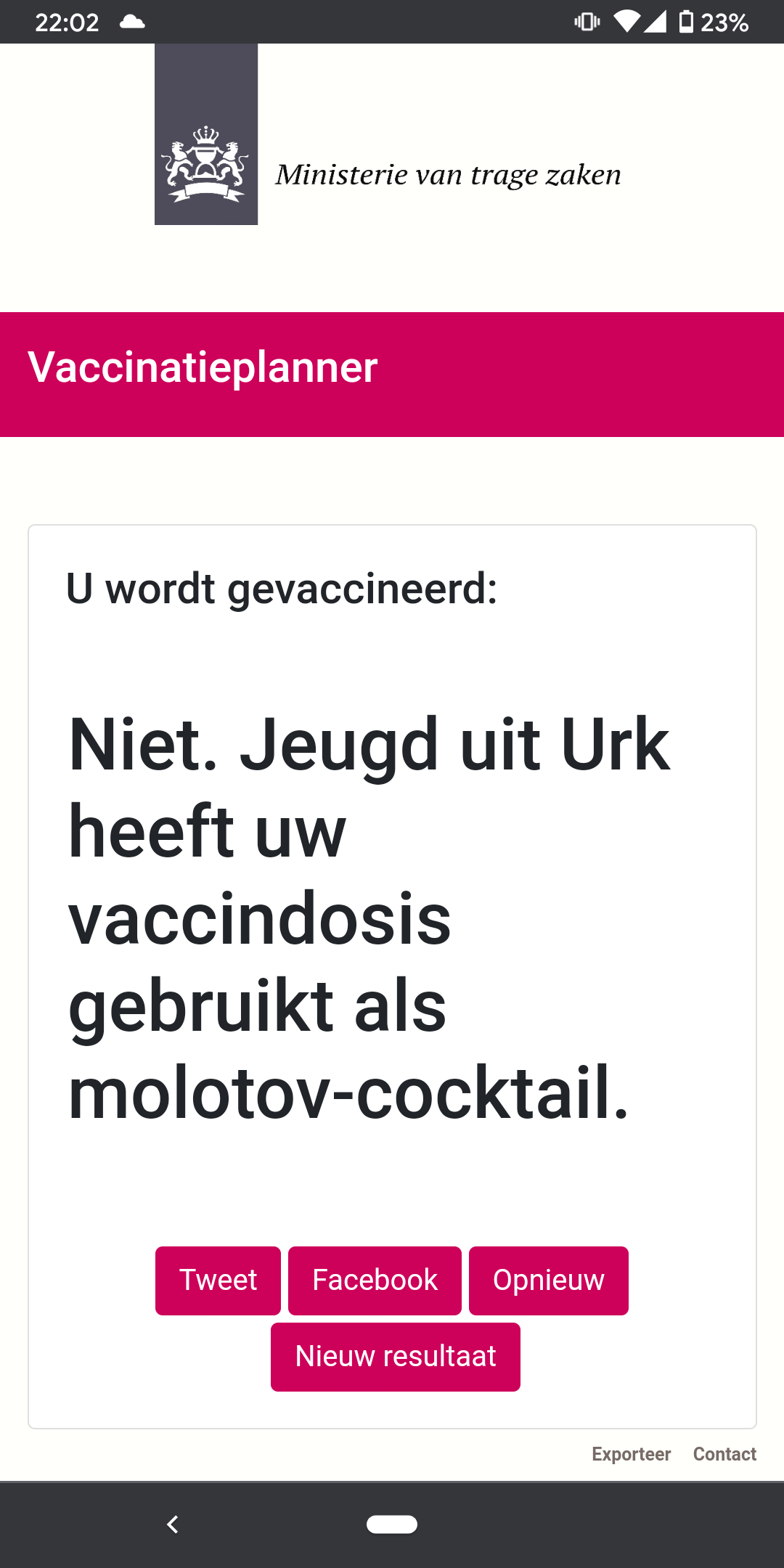Generate a Nieuw resultaat
This screenshot has width=784, height=1568.
point(396,1357)
